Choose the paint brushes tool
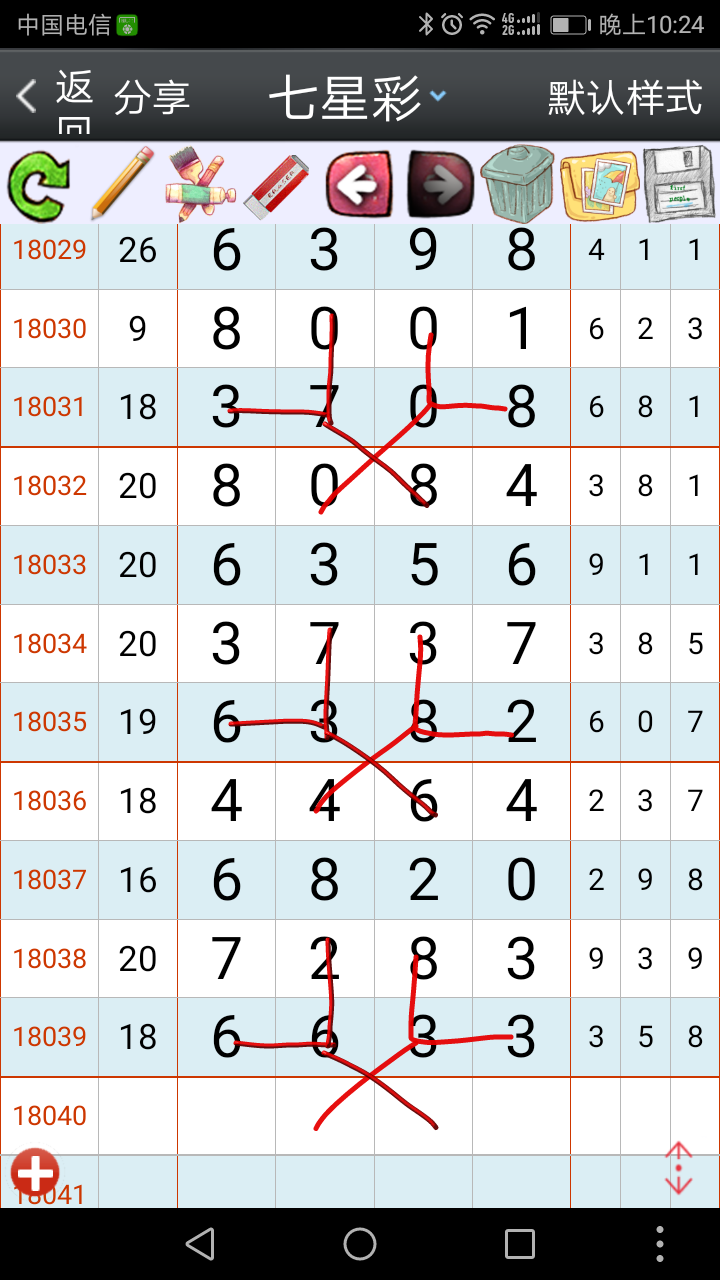Viewport: 720px width, 1280px height. (x=199, y=184)
